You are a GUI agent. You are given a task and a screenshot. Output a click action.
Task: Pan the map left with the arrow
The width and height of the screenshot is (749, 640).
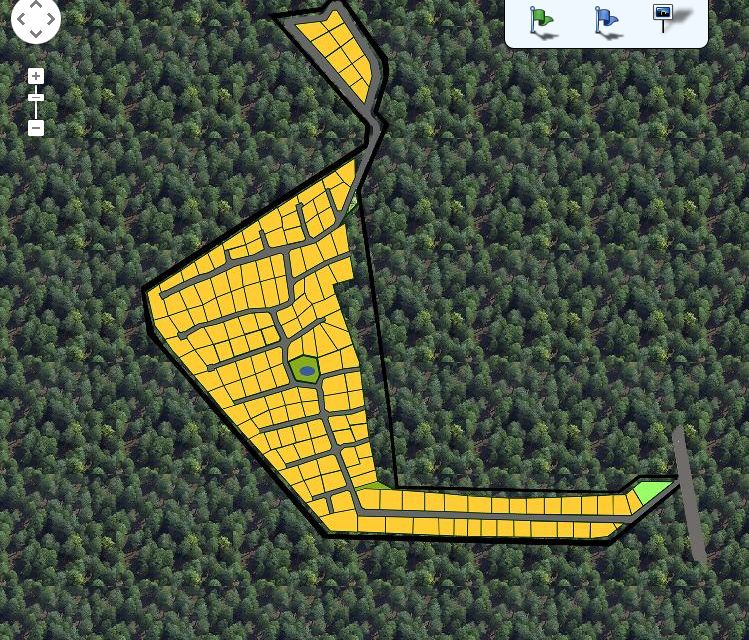(21, 19)
